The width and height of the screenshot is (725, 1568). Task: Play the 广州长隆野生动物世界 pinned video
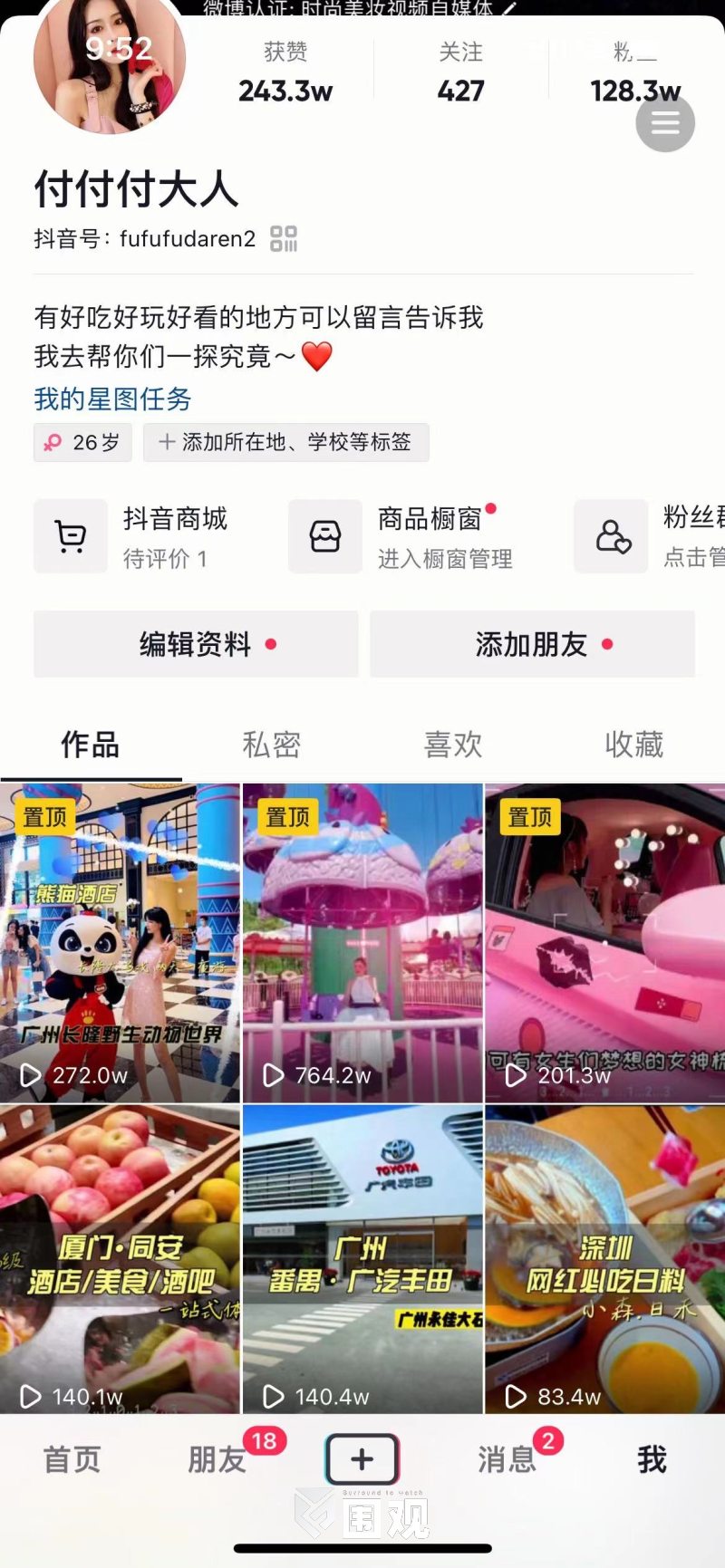pos(120,942)
